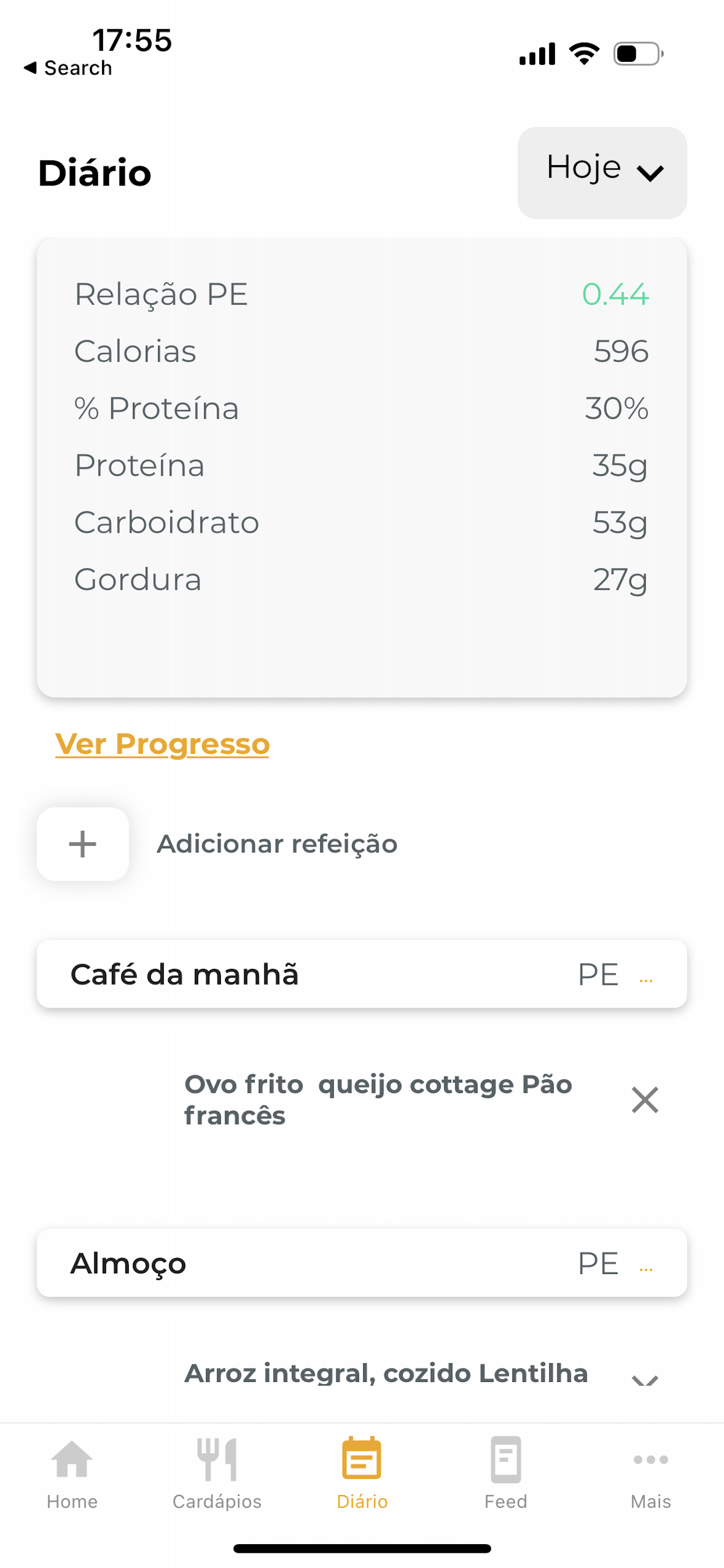Open the Feed tab

(505, 1473)
